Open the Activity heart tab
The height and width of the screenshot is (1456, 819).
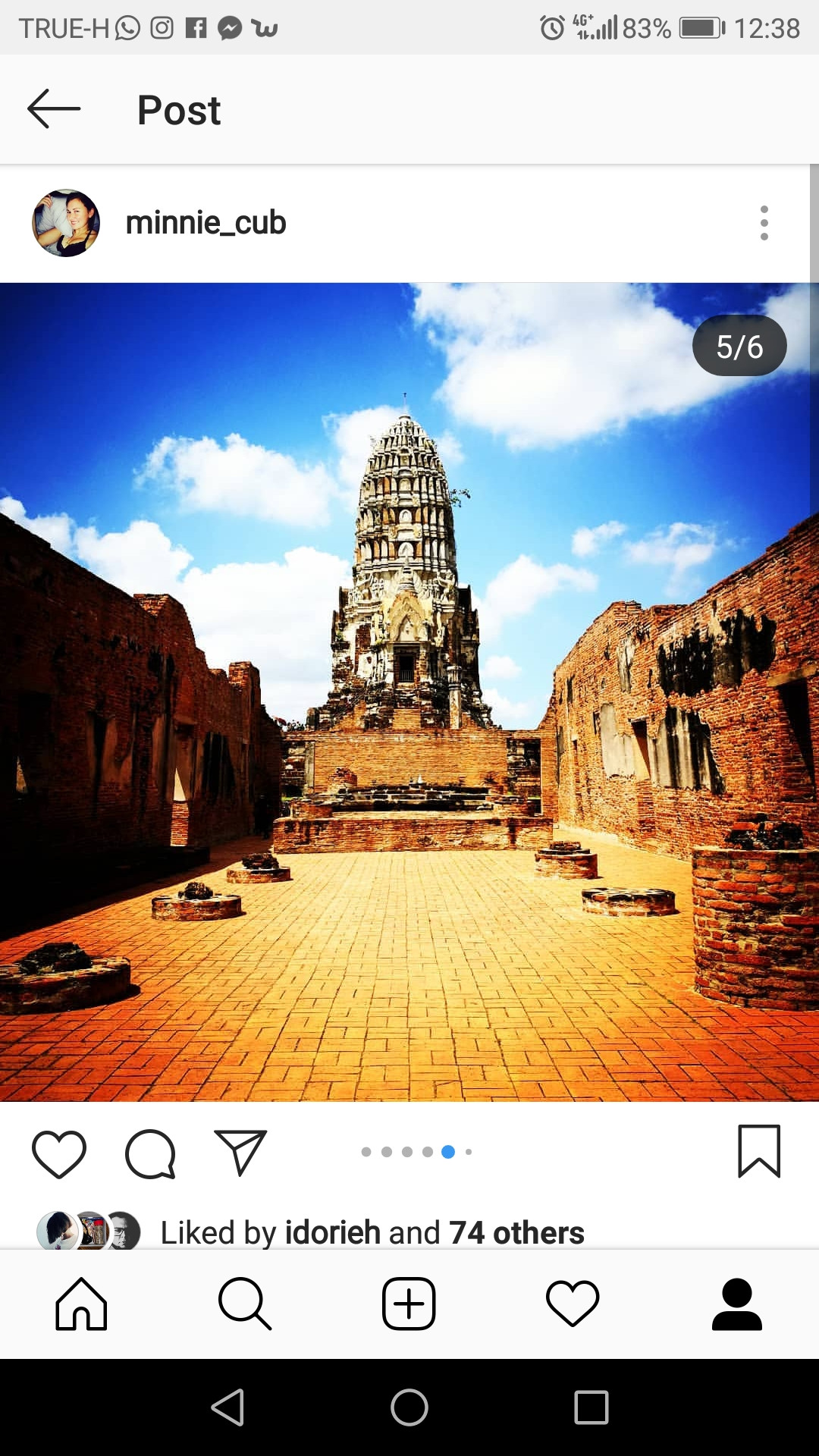tap(573, 1304)
